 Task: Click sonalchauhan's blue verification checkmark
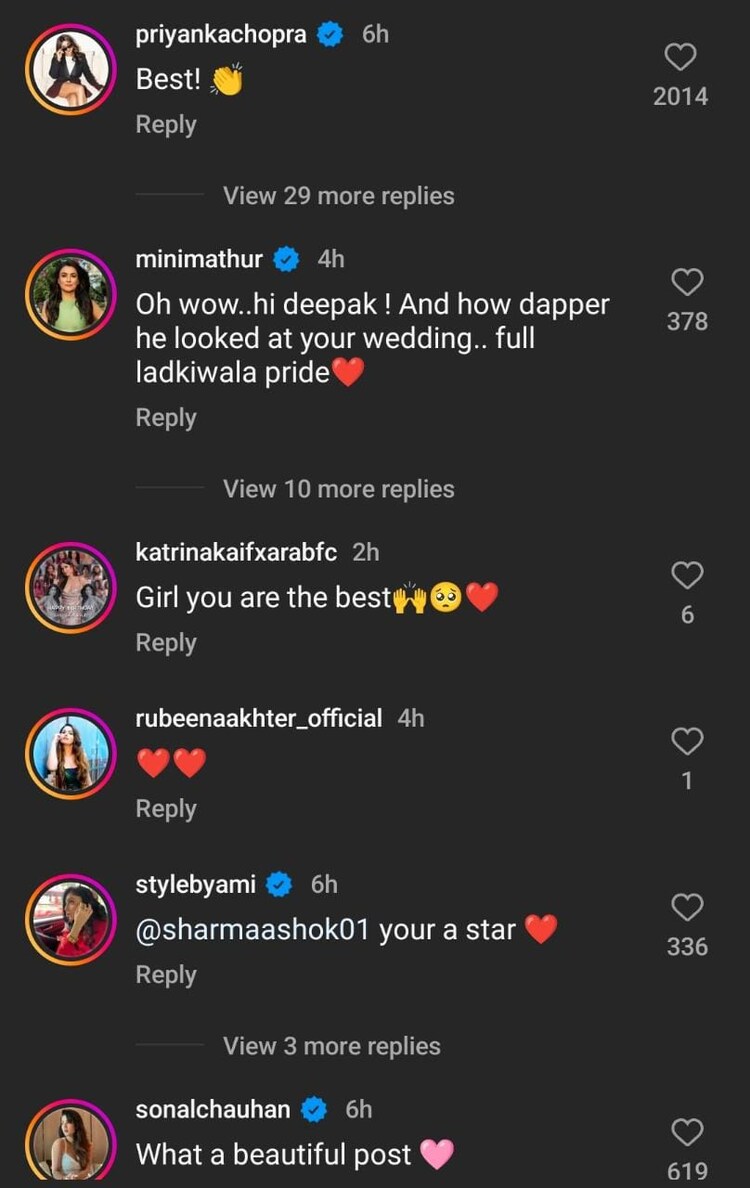tap(315, 1109)
